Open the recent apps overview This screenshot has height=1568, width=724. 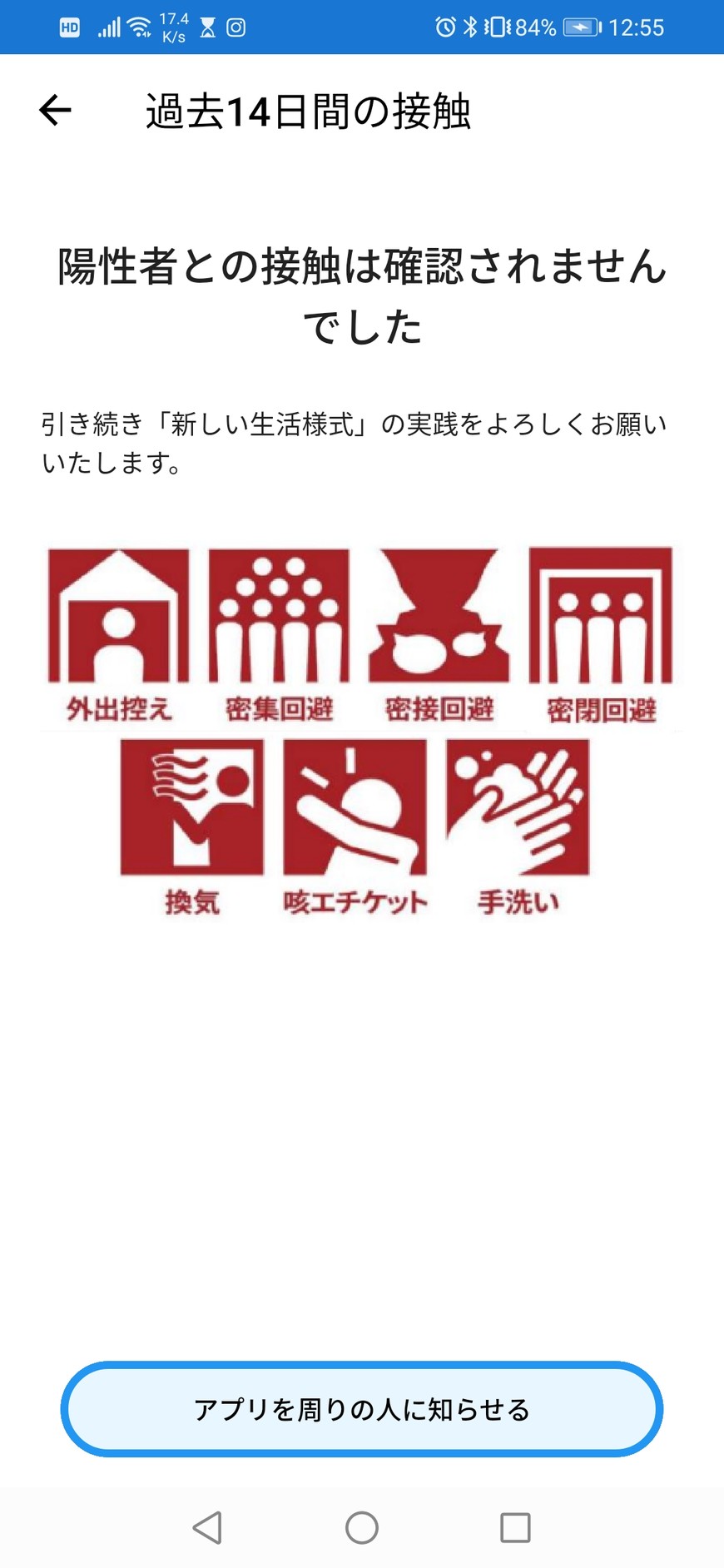[x=515, y=1528]
